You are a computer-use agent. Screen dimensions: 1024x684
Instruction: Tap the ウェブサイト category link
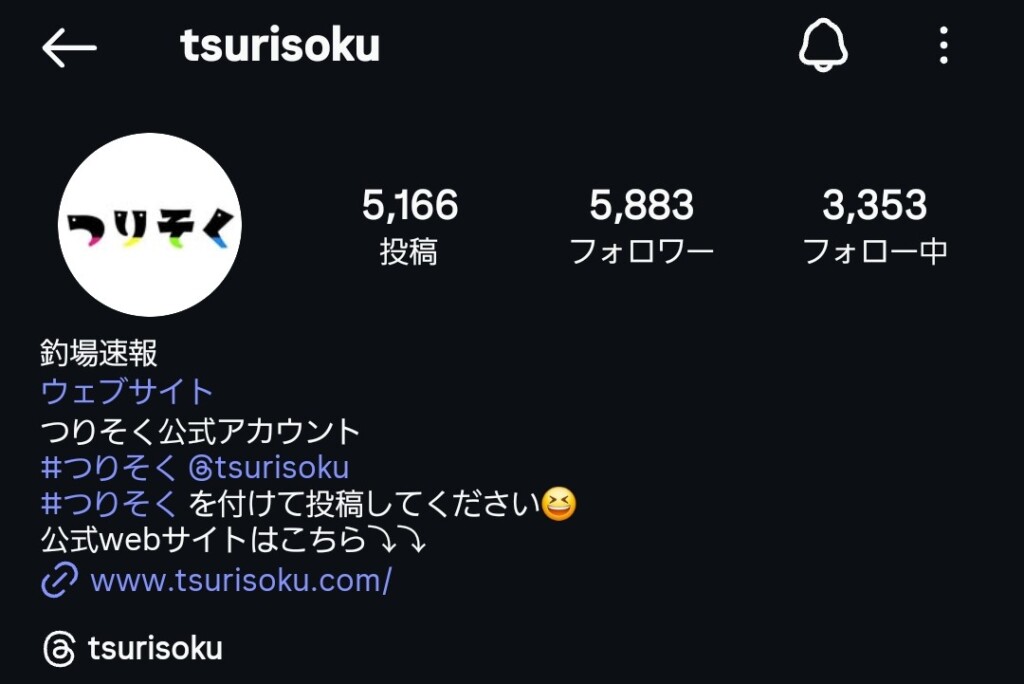127,391
